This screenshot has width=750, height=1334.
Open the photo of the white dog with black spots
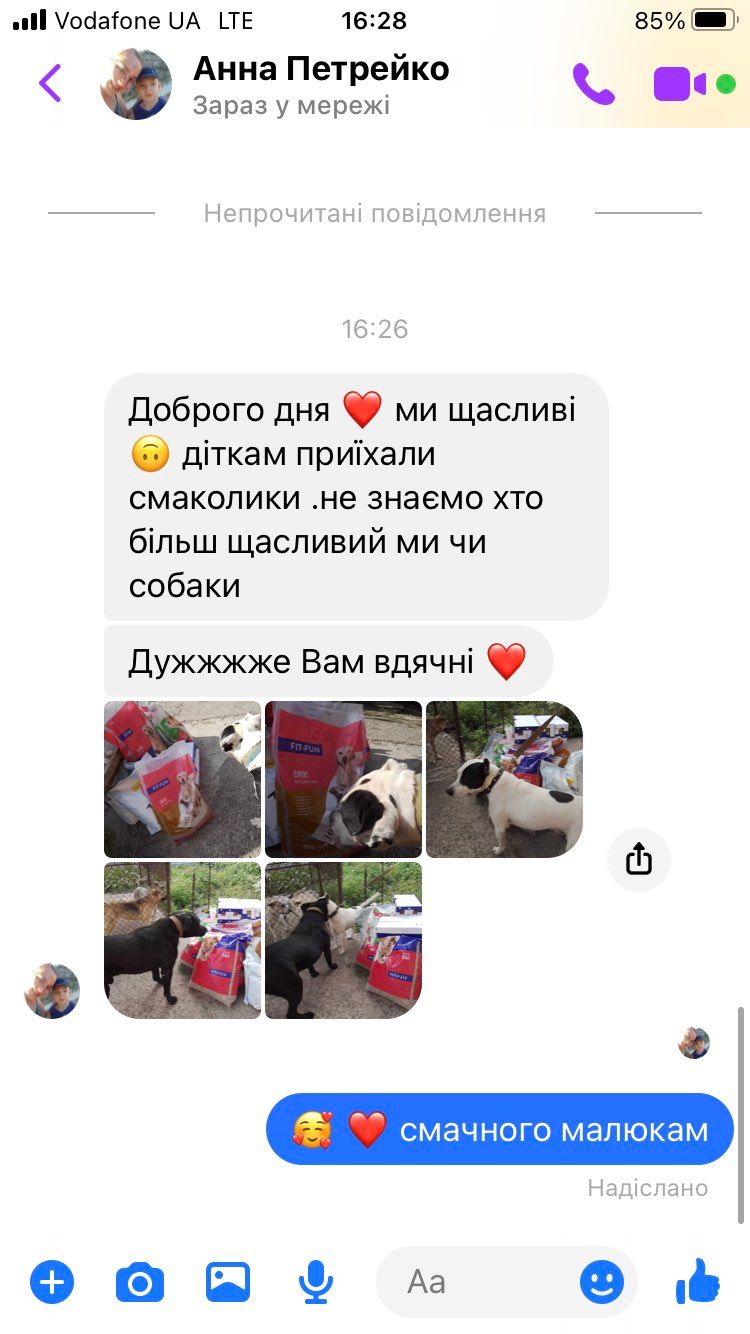[504, 779]
